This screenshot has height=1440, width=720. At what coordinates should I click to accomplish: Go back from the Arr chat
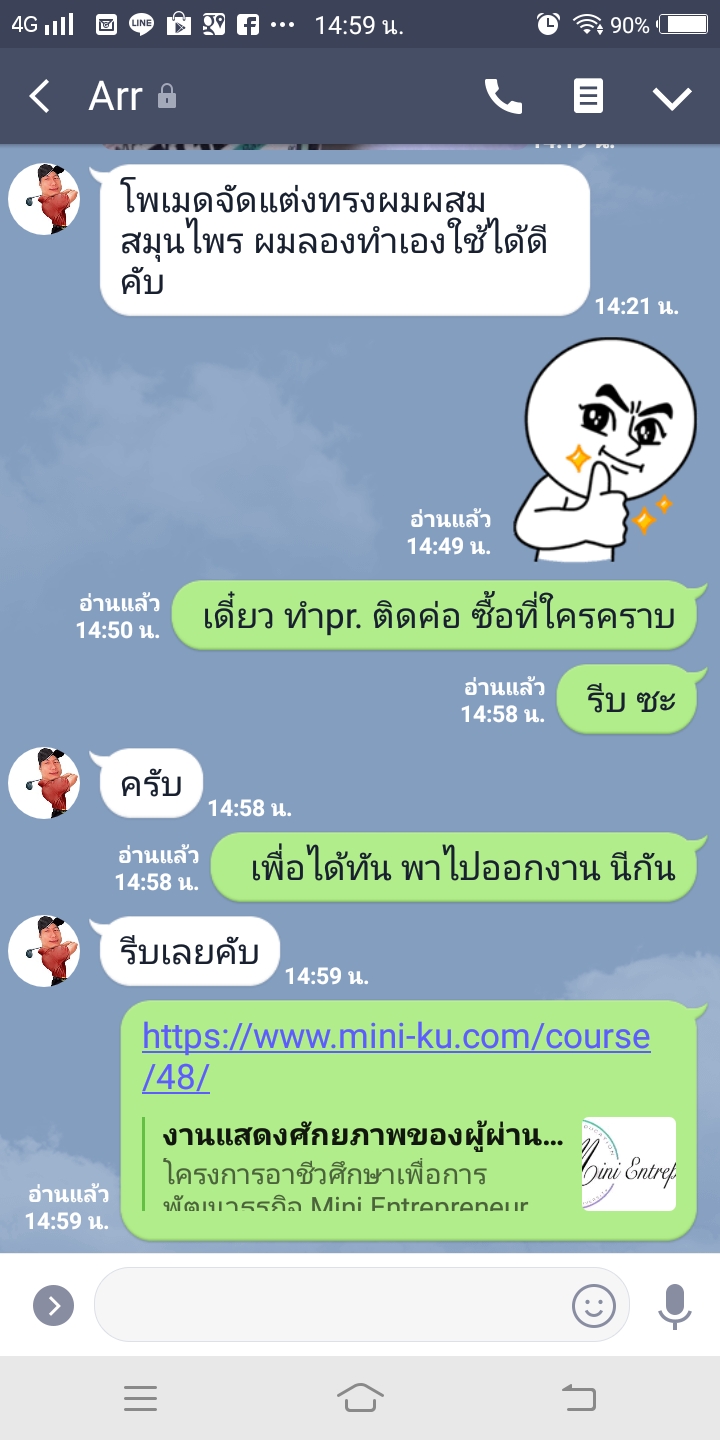(x=39, y=97)
